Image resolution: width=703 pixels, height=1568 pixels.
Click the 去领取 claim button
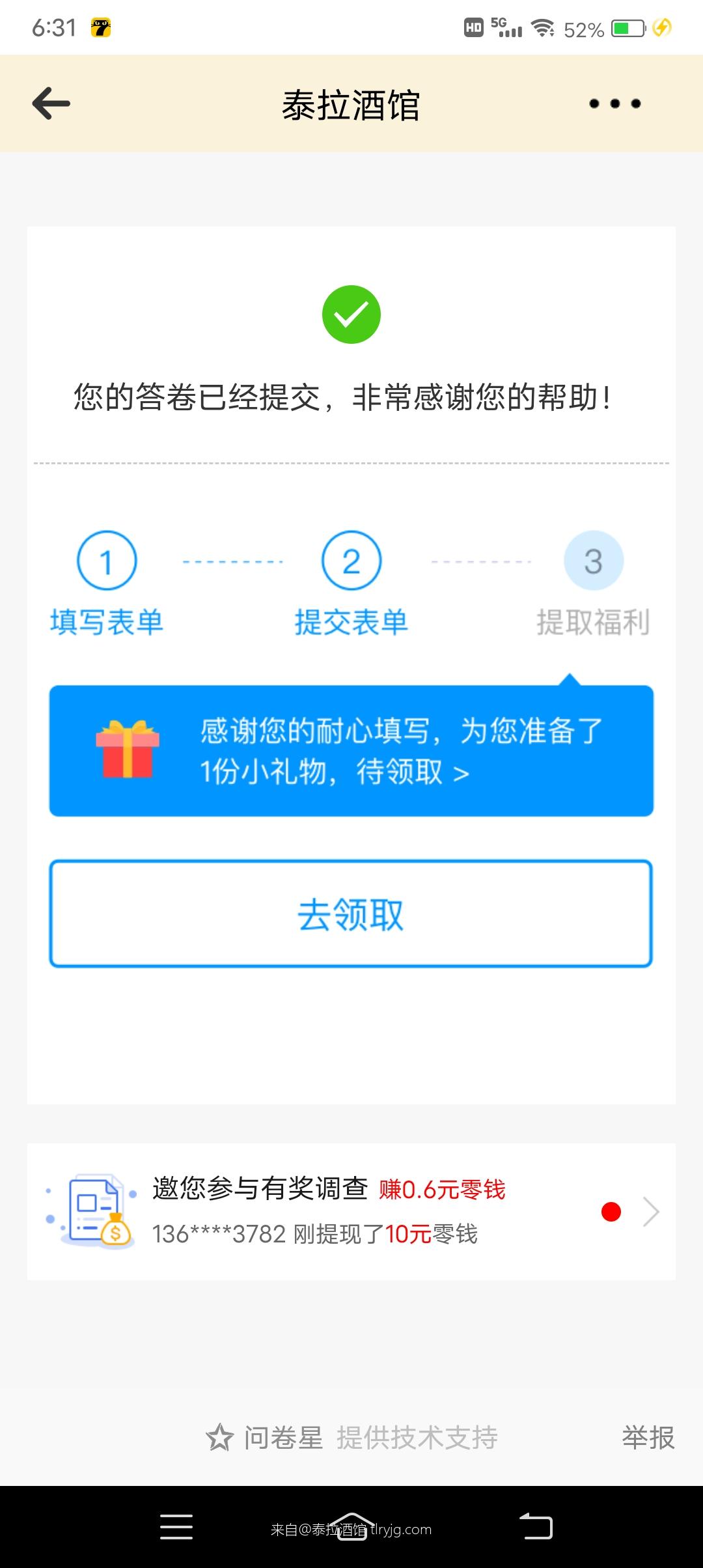coord(351,915)
